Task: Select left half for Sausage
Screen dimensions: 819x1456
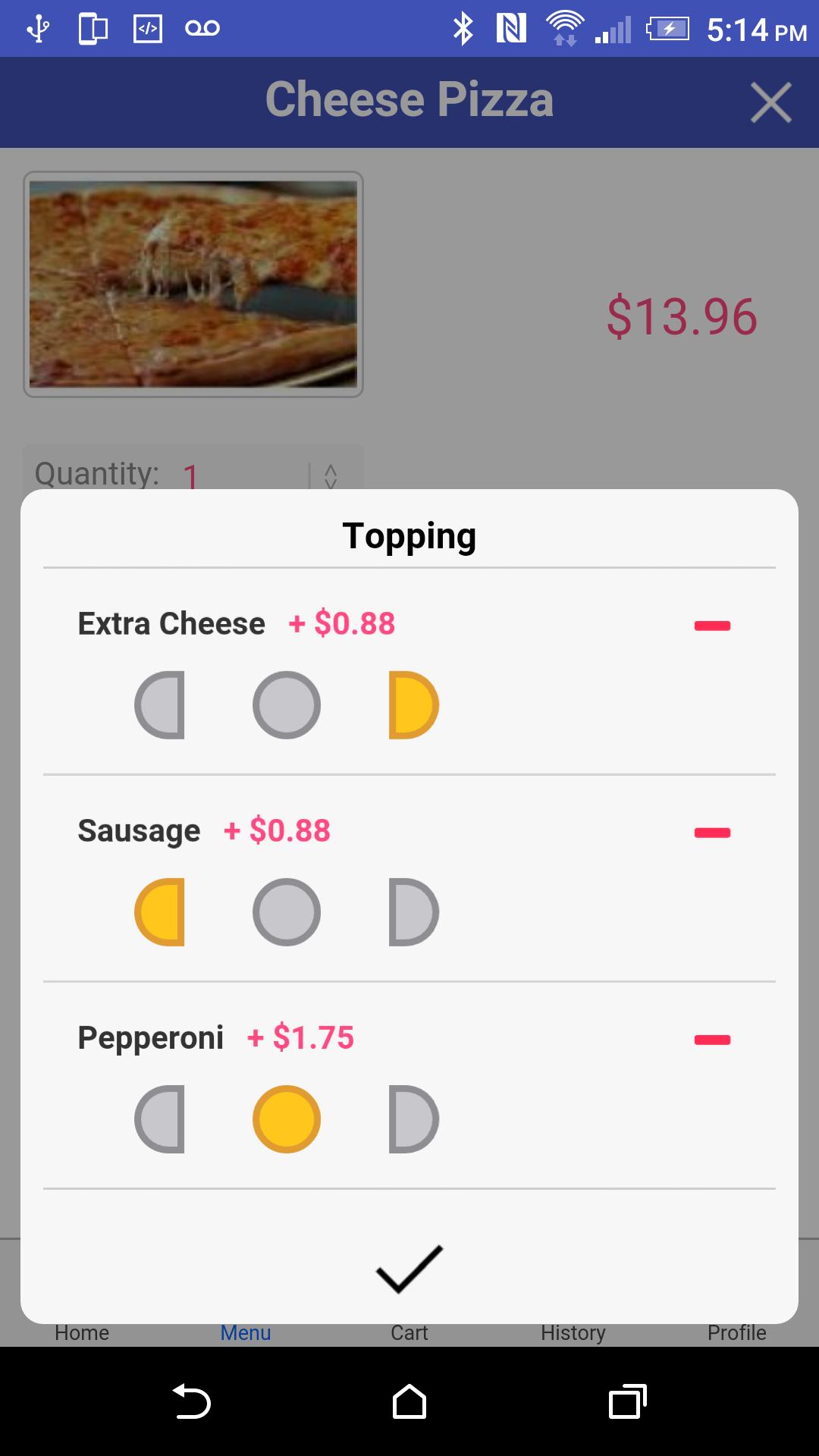Action: point(162,912)
